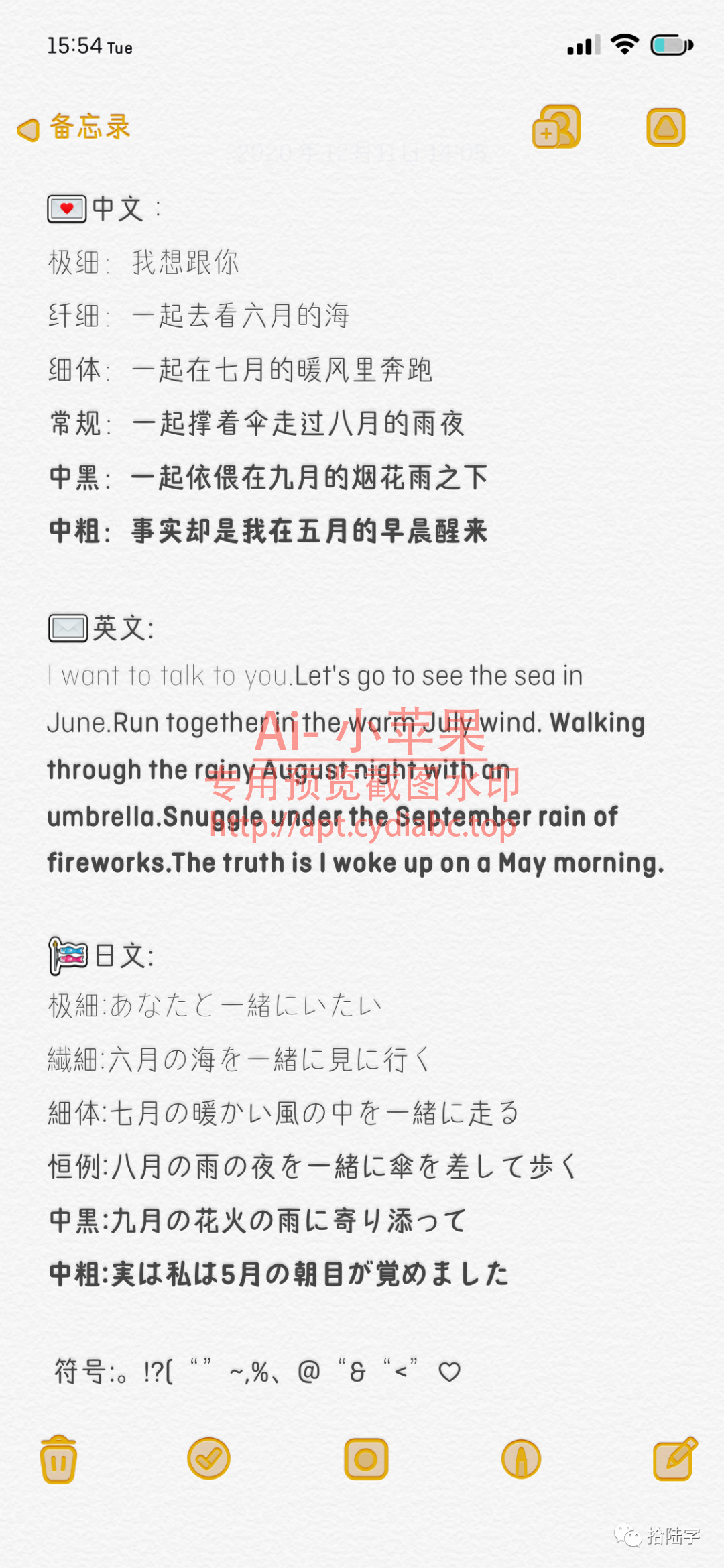Tap the battery indicator in the status bar
The height and width of the screenshot is (1568, 724).
point(672,44)
